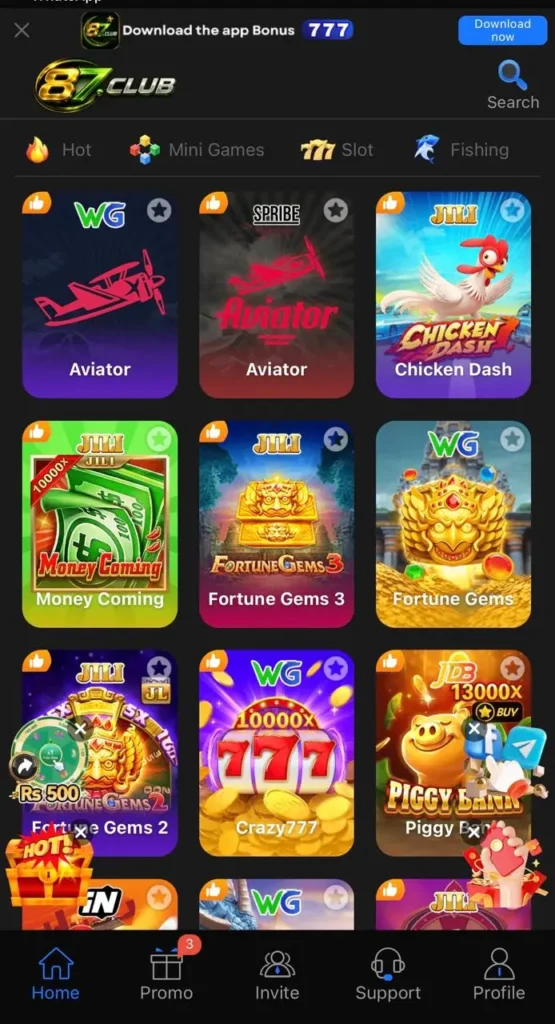The height and width of the screenshot is (1024, 555).
Task: Star the Chicken Dash game
Action: pos(513,210)
